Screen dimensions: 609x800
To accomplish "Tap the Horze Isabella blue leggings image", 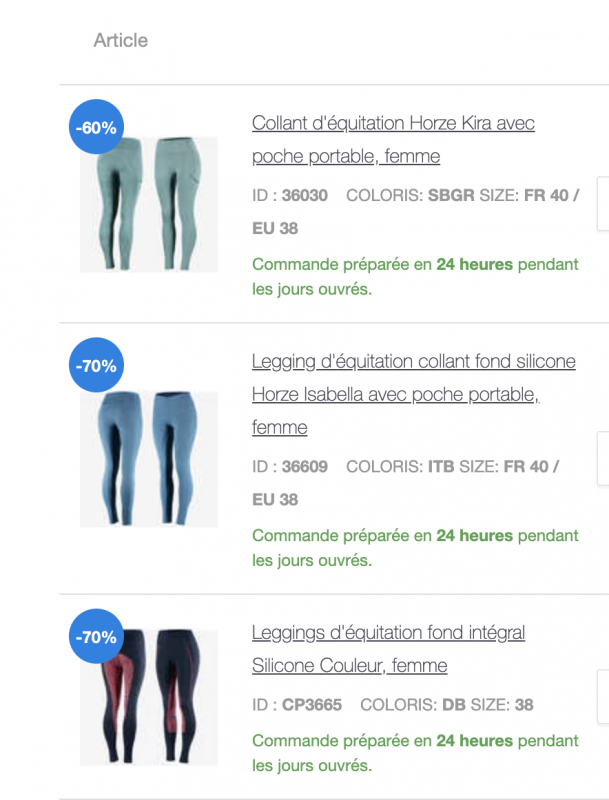I will coord(149,459).
